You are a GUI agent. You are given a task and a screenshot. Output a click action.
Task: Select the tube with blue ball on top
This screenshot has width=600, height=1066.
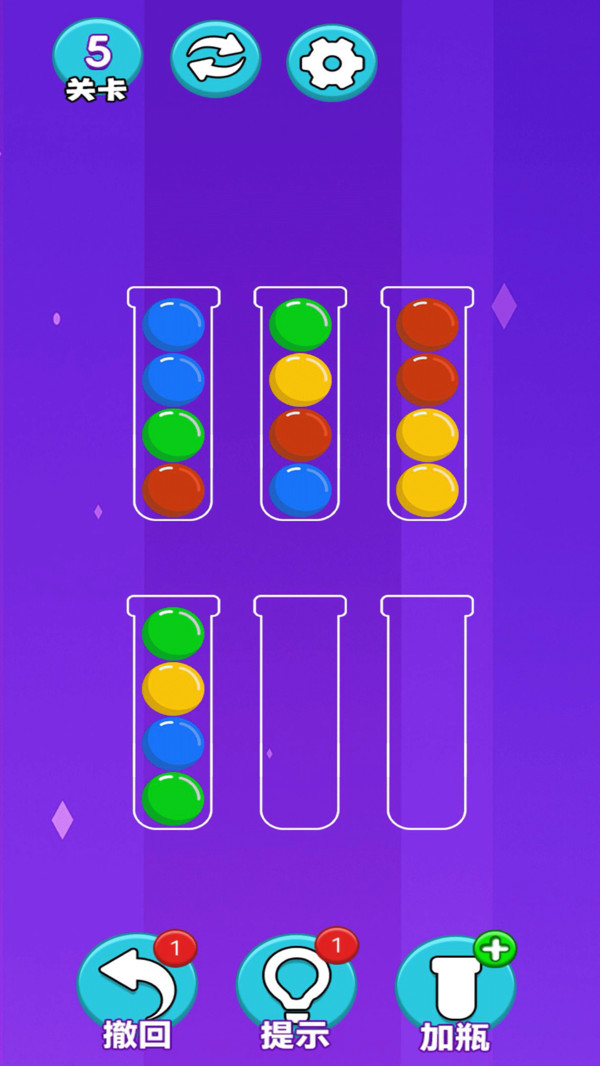173,404
